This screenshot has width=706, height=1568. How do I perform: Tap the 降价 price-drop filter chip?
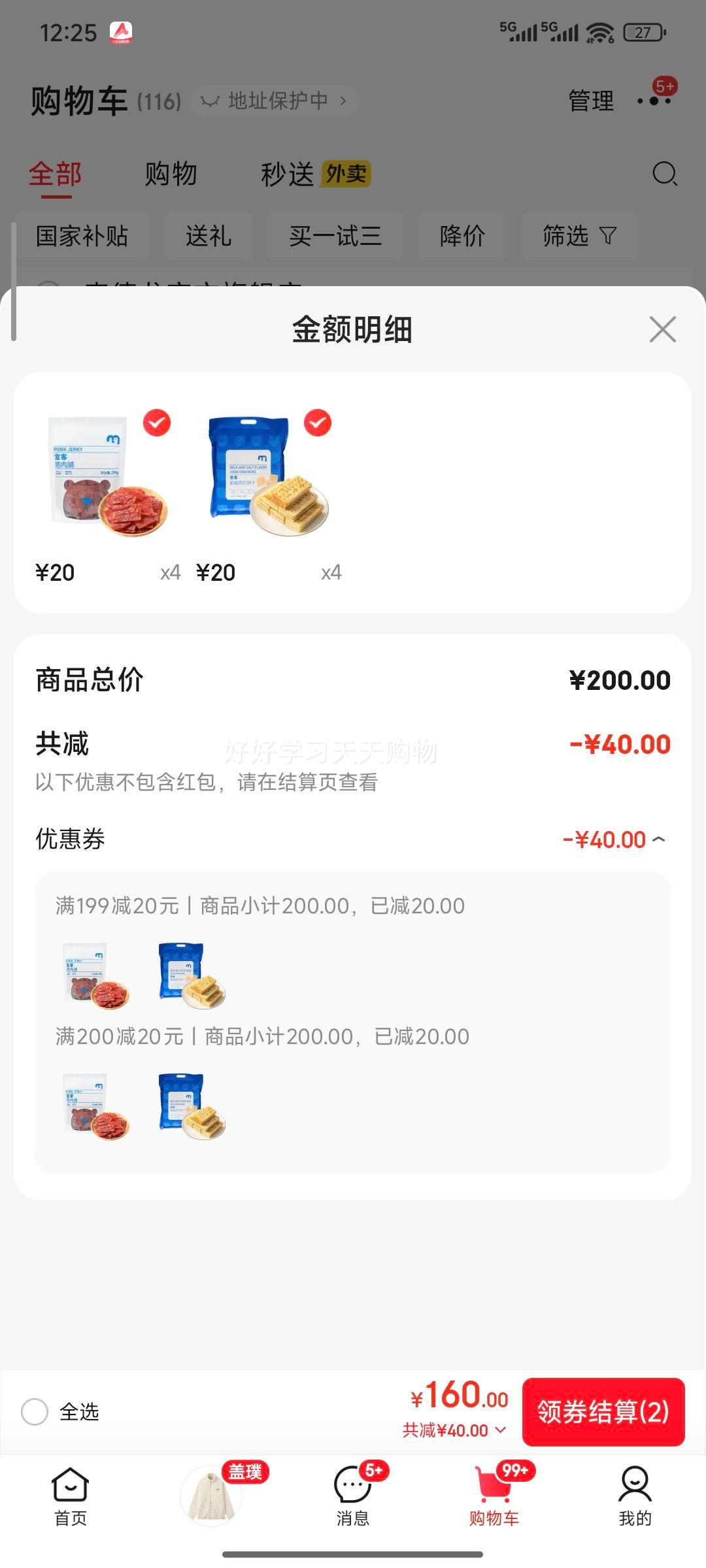[462, 237]
